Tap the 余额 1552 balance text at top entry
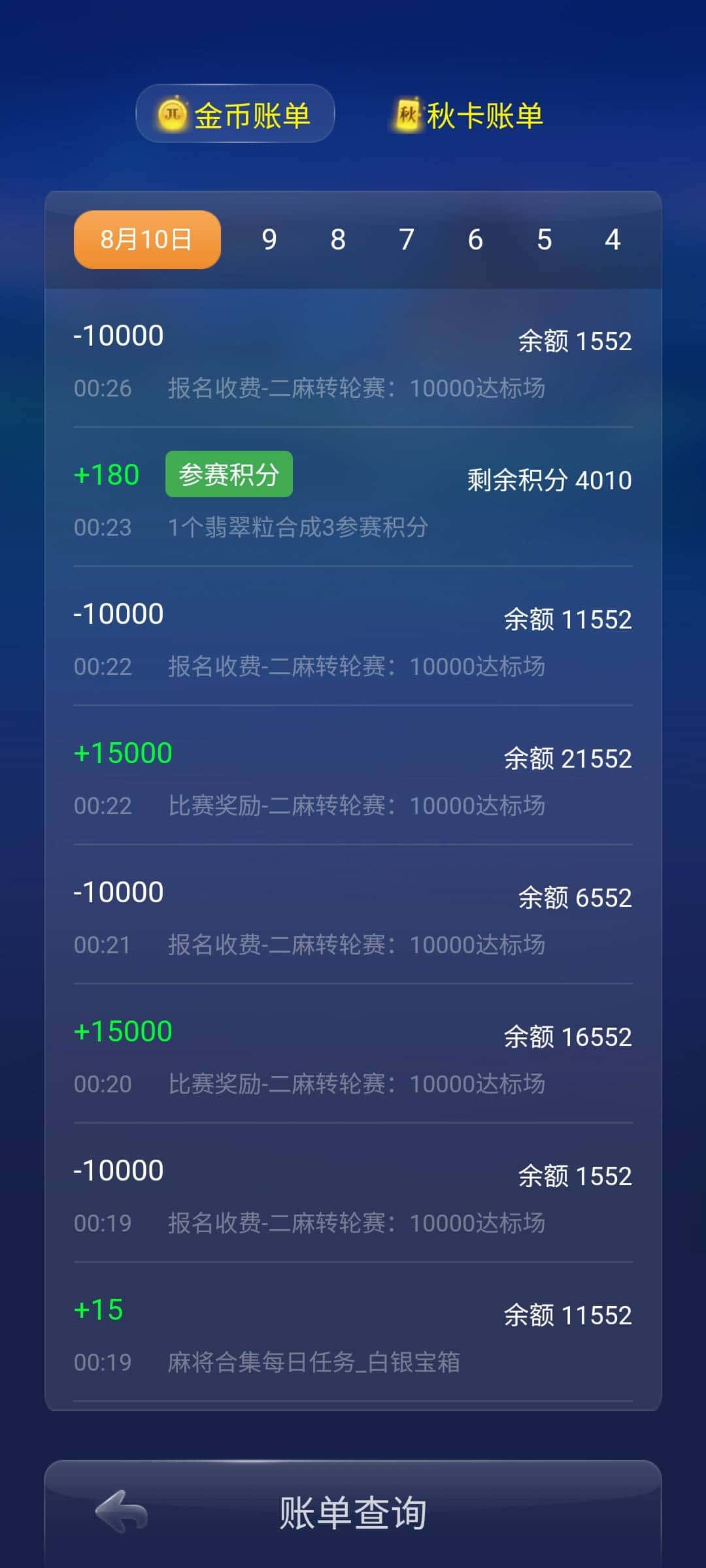706x1568 pixels. click(x=575, y=341)
